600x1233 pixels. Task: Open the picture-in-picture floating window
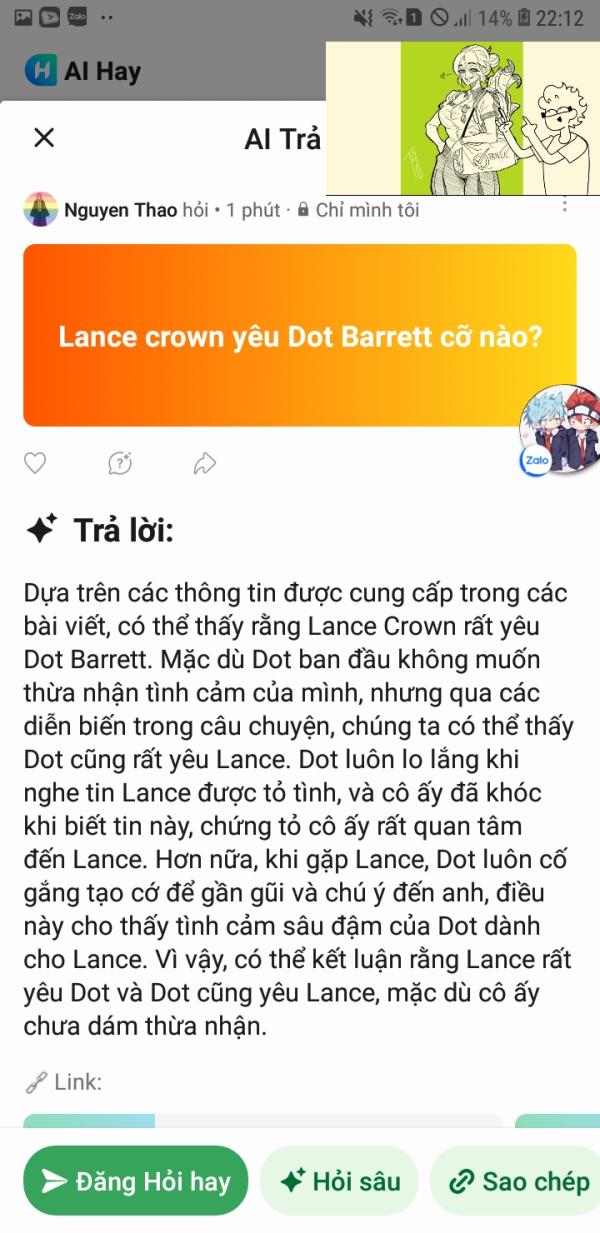pos(462,118)
